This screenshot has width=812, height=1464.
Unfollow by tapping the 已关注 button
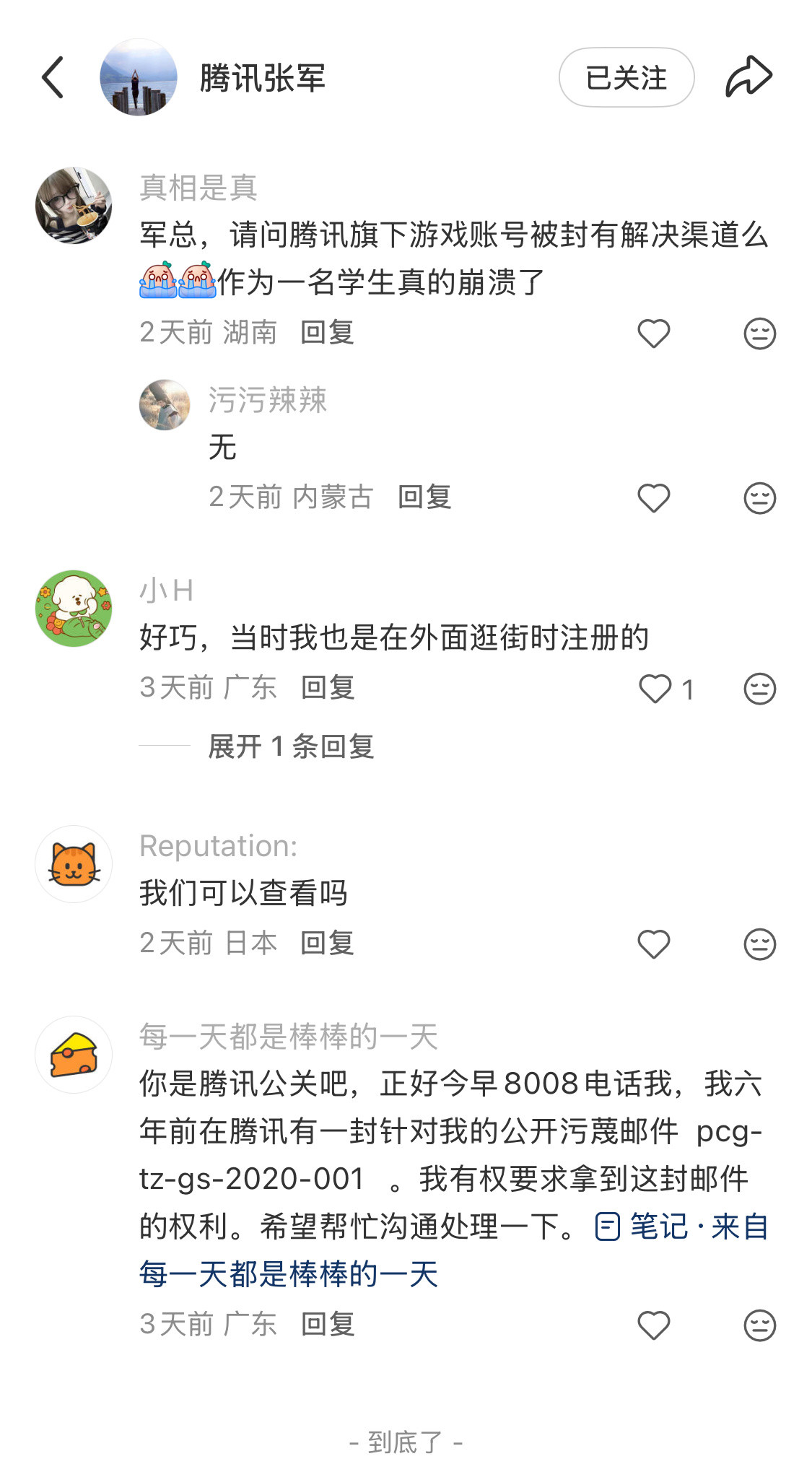coord(625,77)
